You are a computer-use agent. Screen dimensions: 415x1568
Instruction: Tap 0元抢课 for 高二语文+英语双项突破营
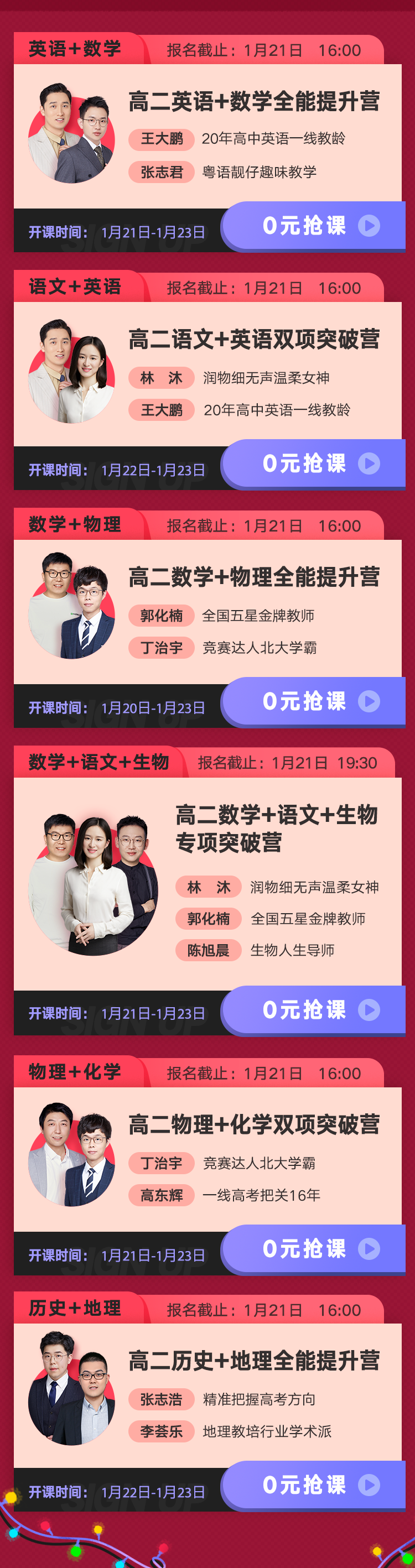[x=314, y=464]
